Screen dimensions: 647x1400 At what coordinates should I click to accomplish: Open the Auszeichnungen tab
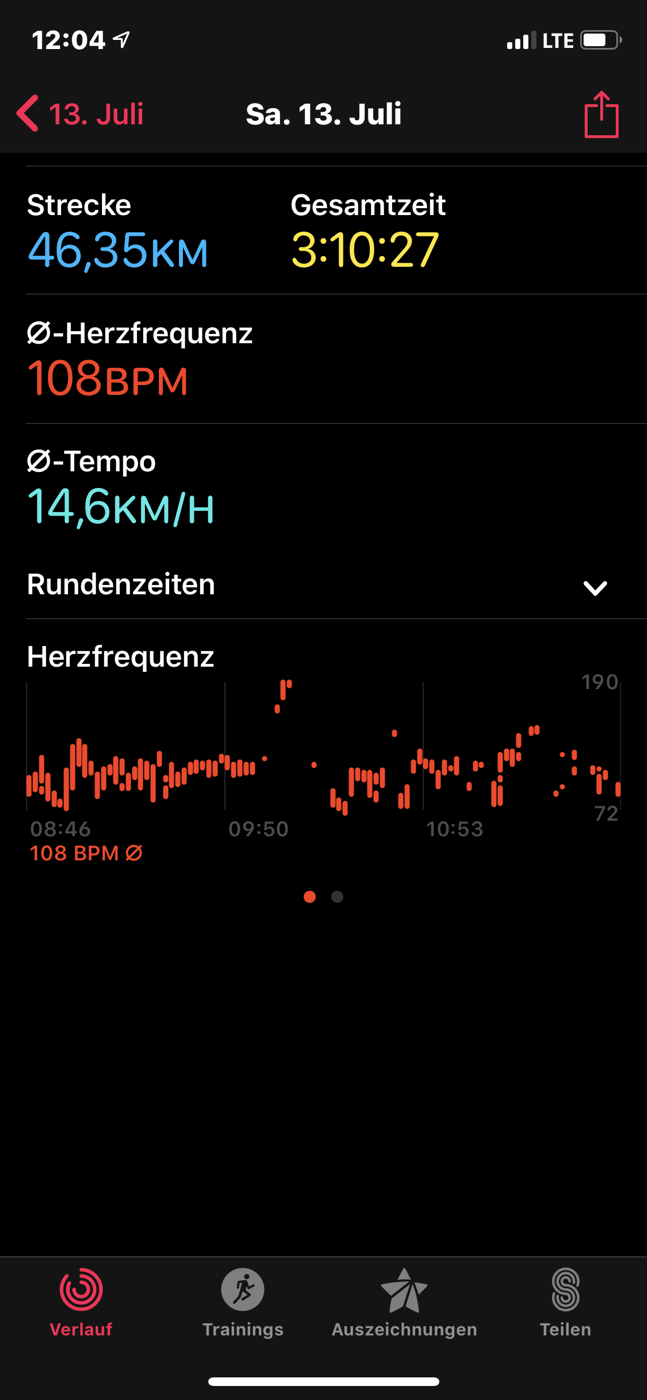(x=404, y=1303)
